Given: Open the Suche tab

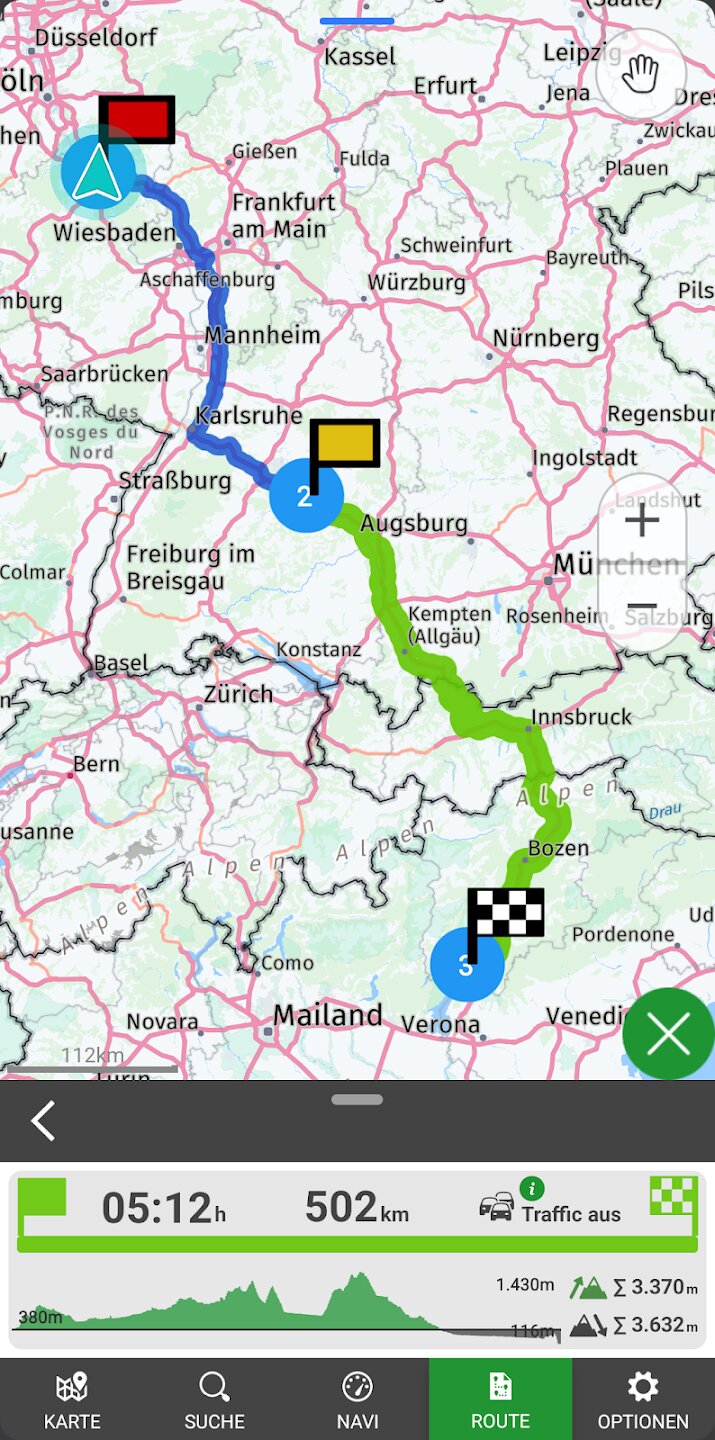Looking at the screenshot, I should point(214,1399).
